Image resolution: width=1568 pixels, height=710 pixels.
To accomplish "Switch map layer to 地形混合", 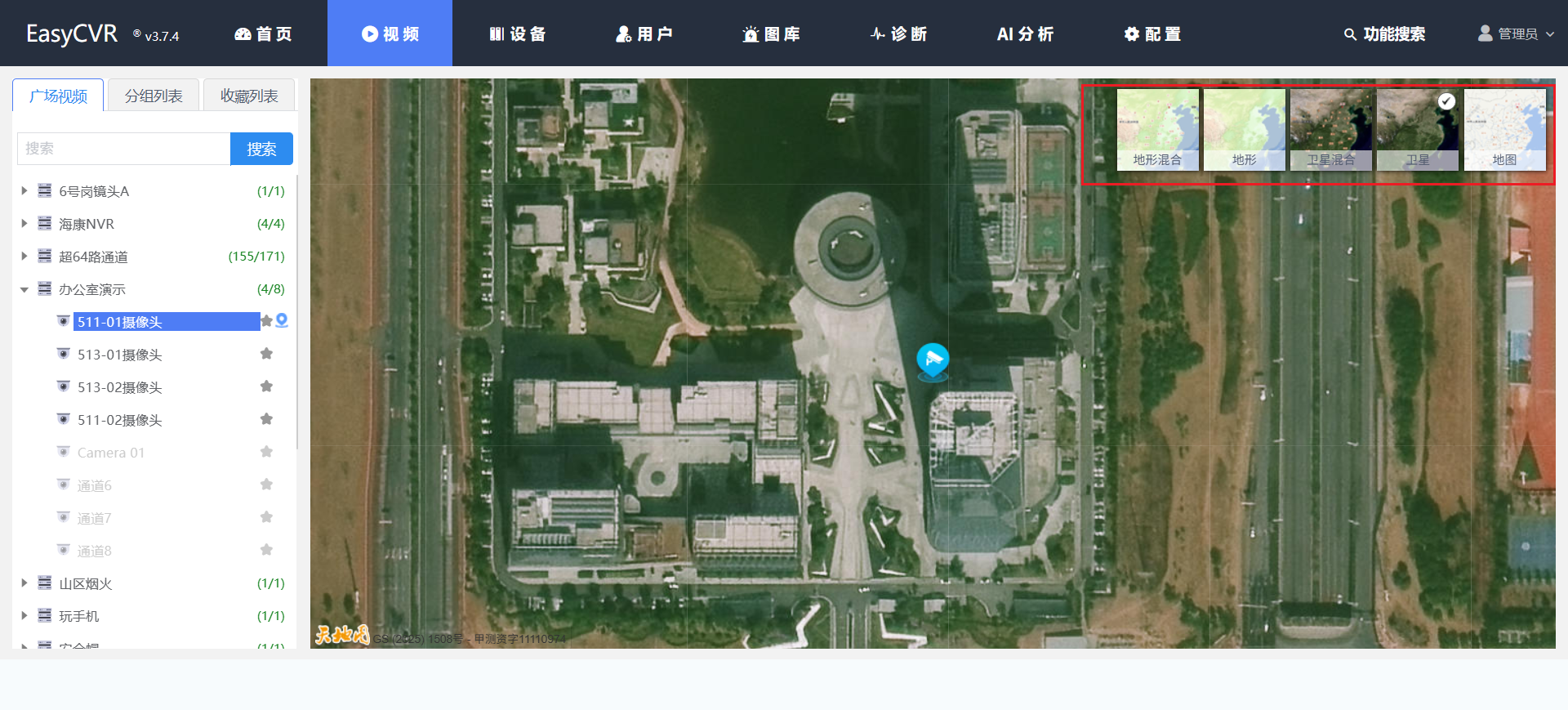I will [1157, 129].
